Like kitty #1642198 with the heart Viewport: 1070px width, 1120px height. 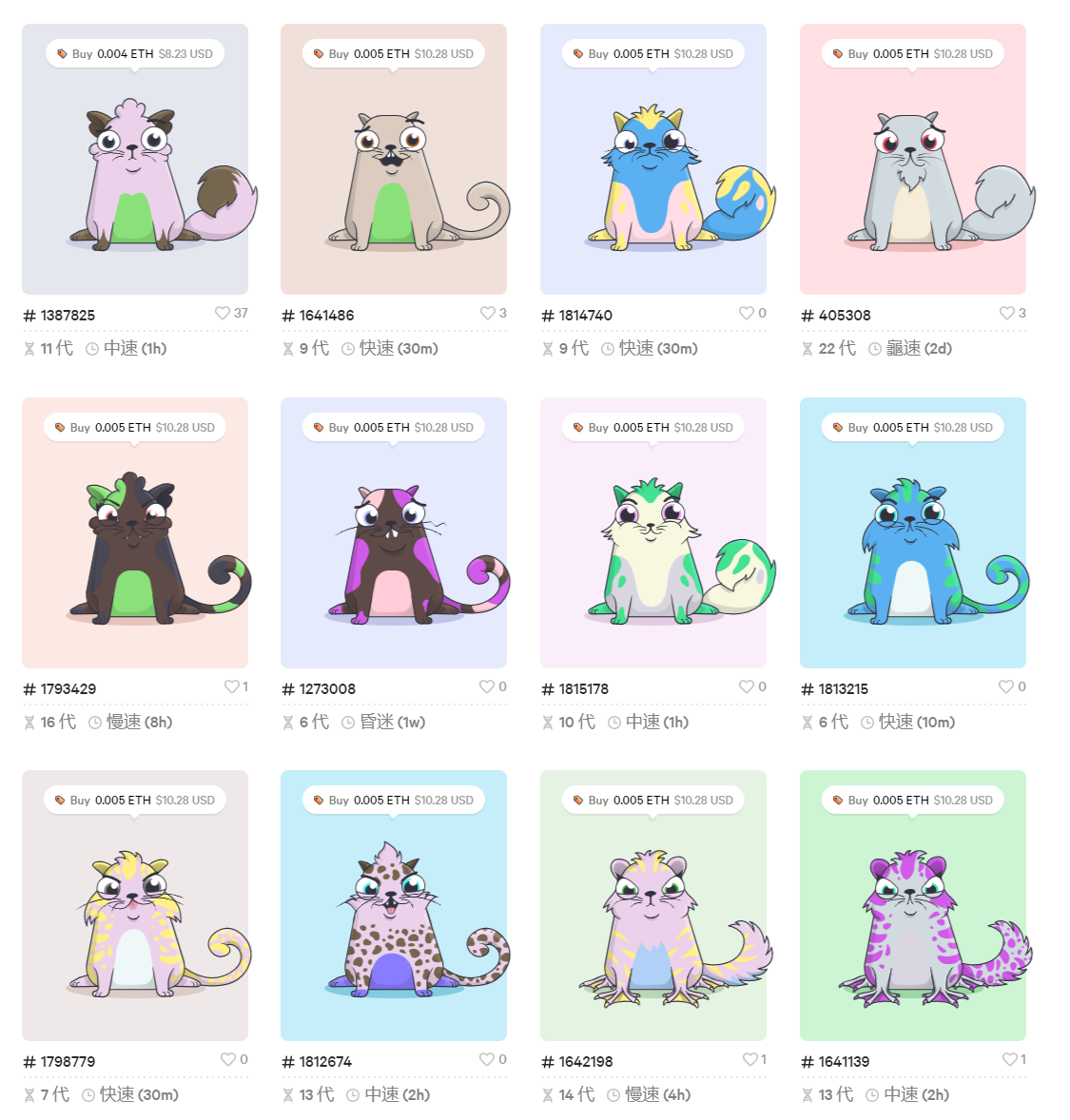(x=750, y=1059)
